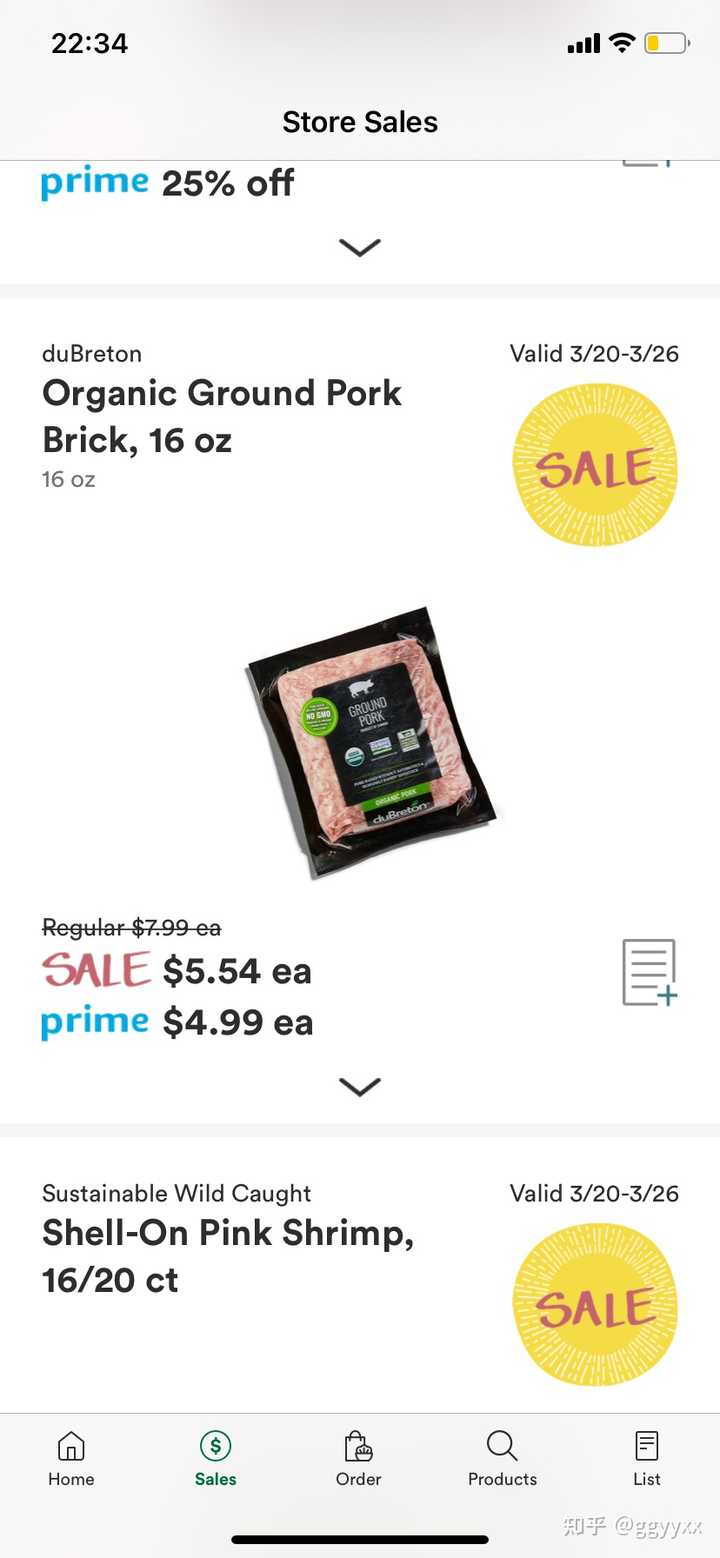Go to the Home tab
720x1558 pixels.
71,1458
